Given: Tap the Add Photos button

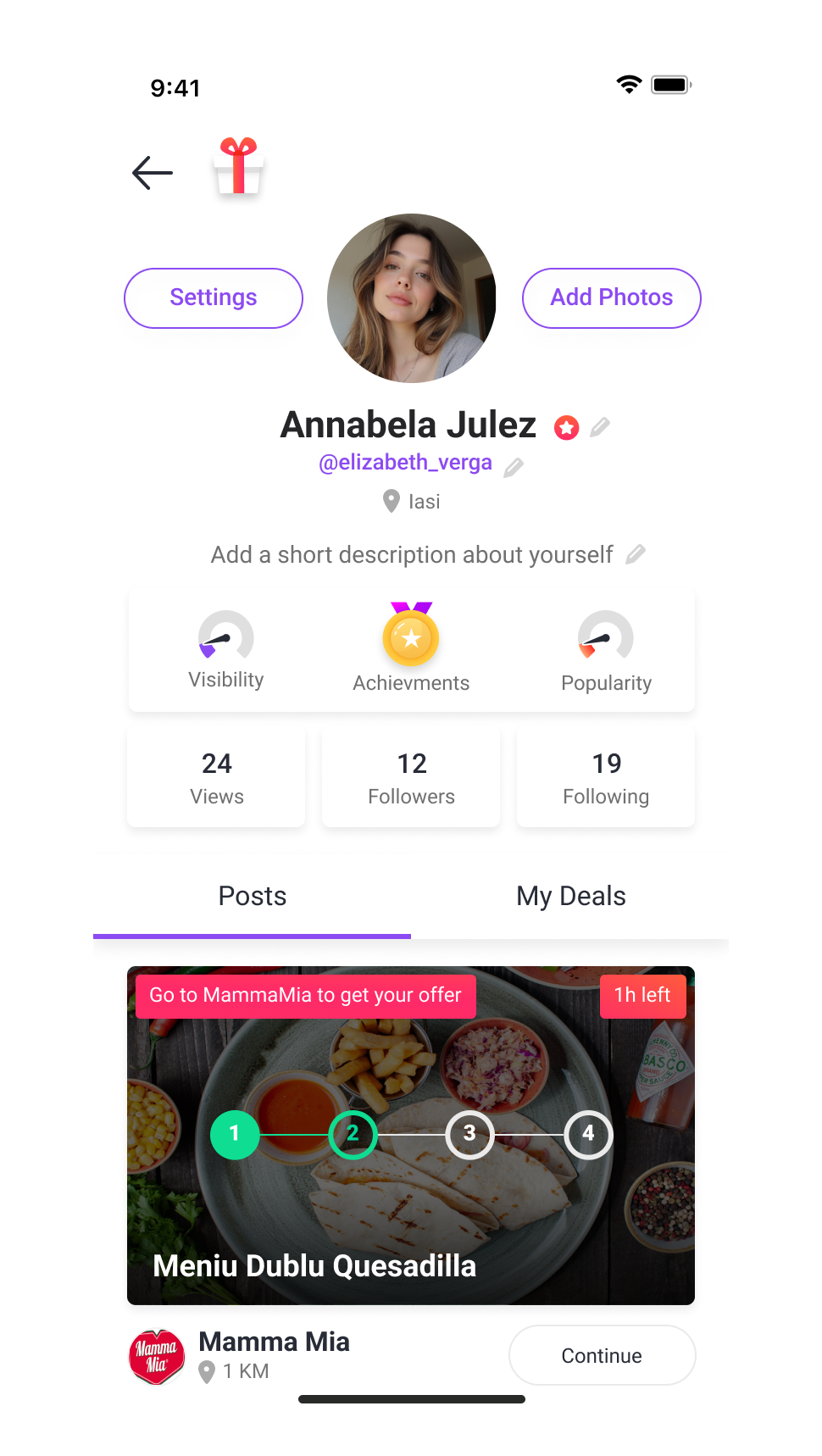Looking at the screenshot, I should click(x=611, y=298).
